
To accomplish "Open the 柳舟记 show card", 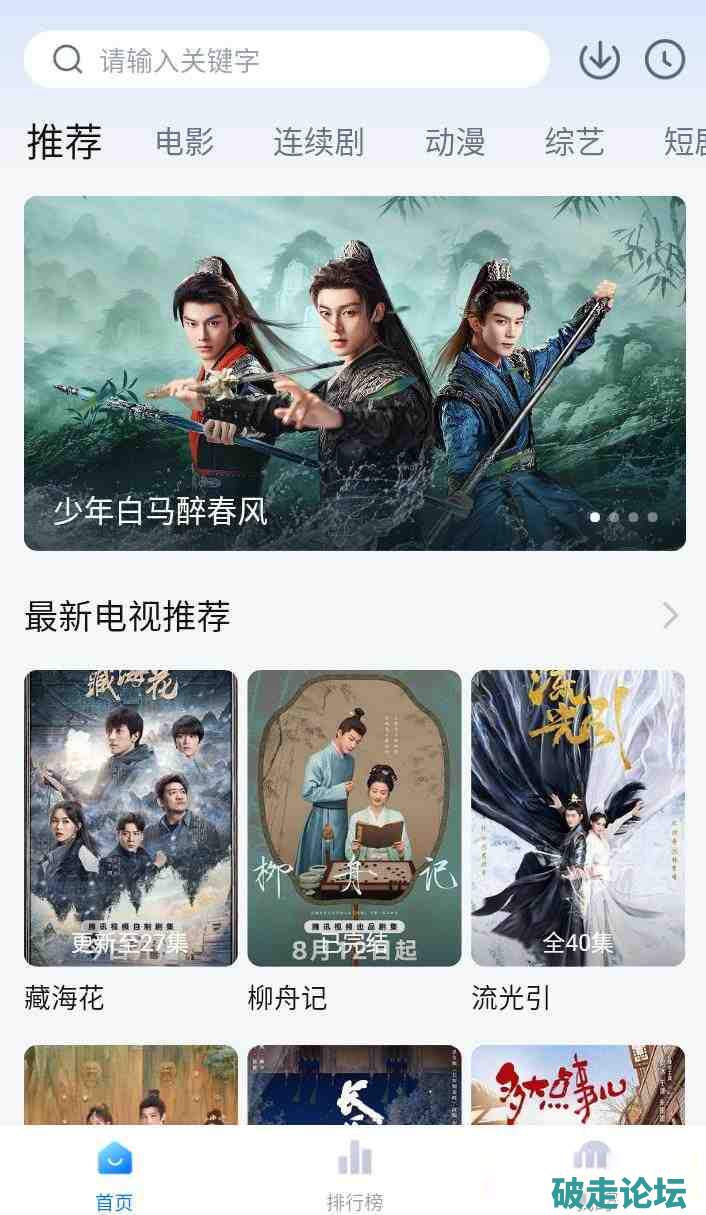I will (354, 818).
